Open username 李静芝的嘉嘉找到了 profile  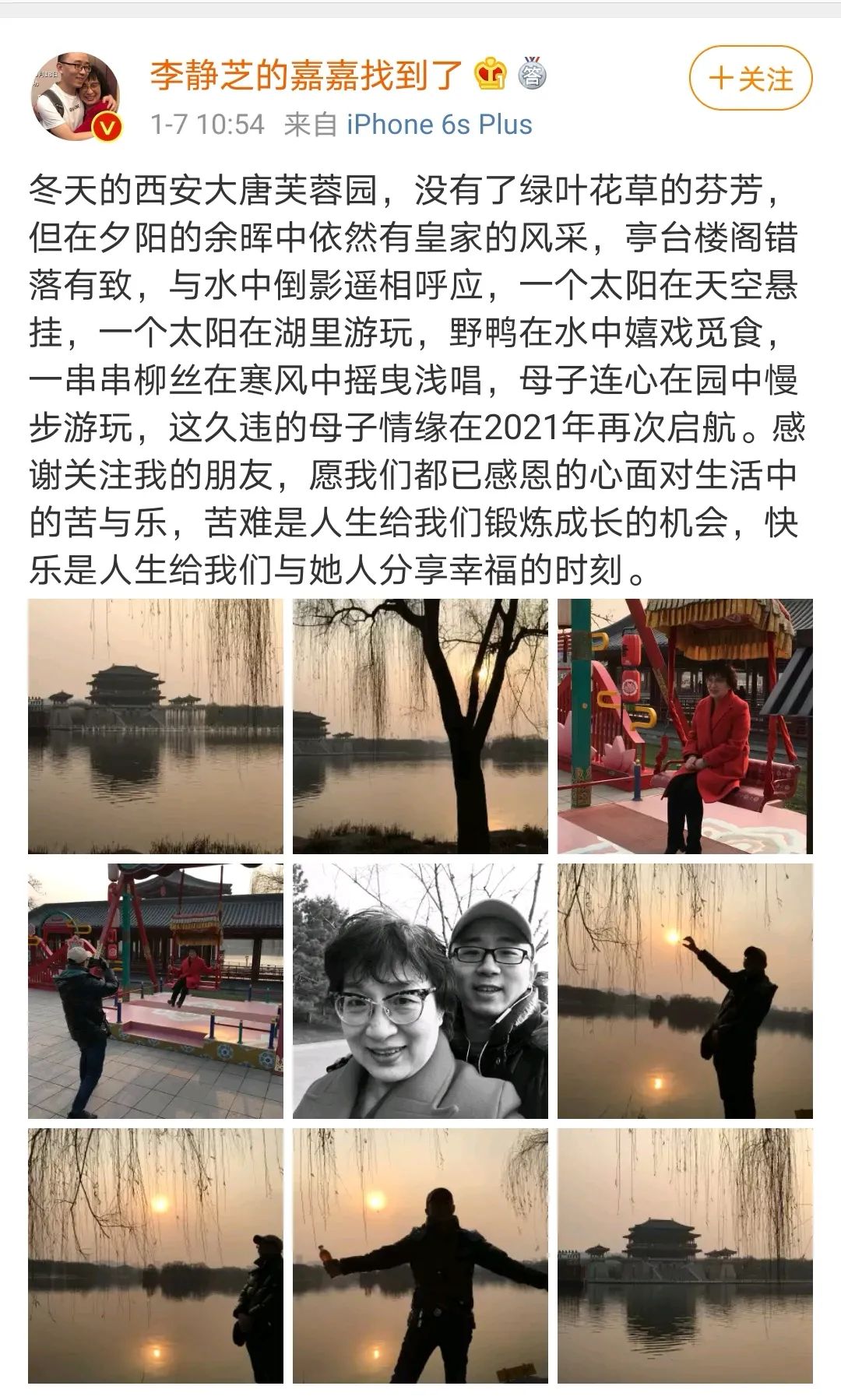306,76
